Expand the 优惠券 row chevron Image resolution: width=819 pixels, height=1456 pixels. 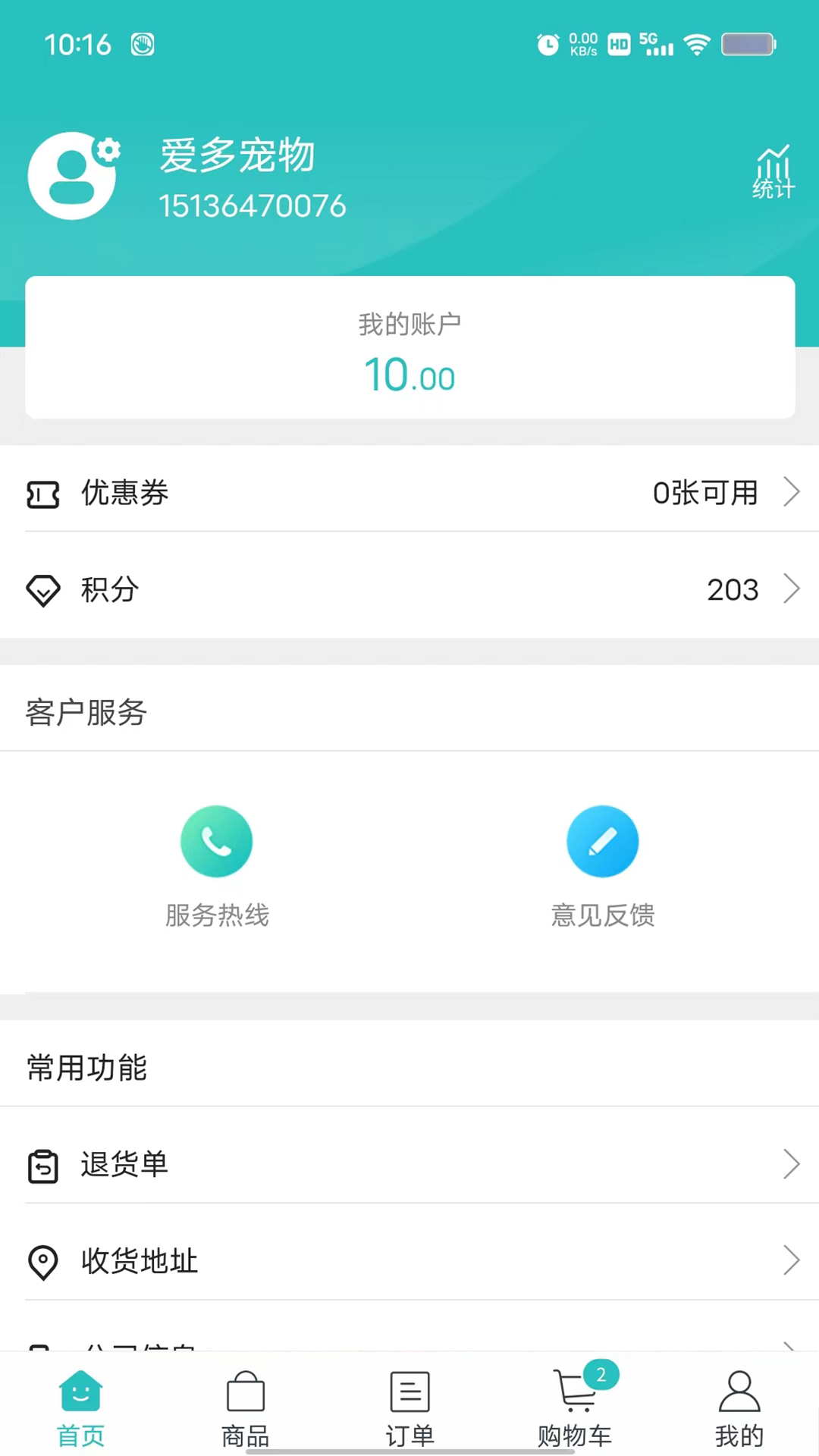792,492
